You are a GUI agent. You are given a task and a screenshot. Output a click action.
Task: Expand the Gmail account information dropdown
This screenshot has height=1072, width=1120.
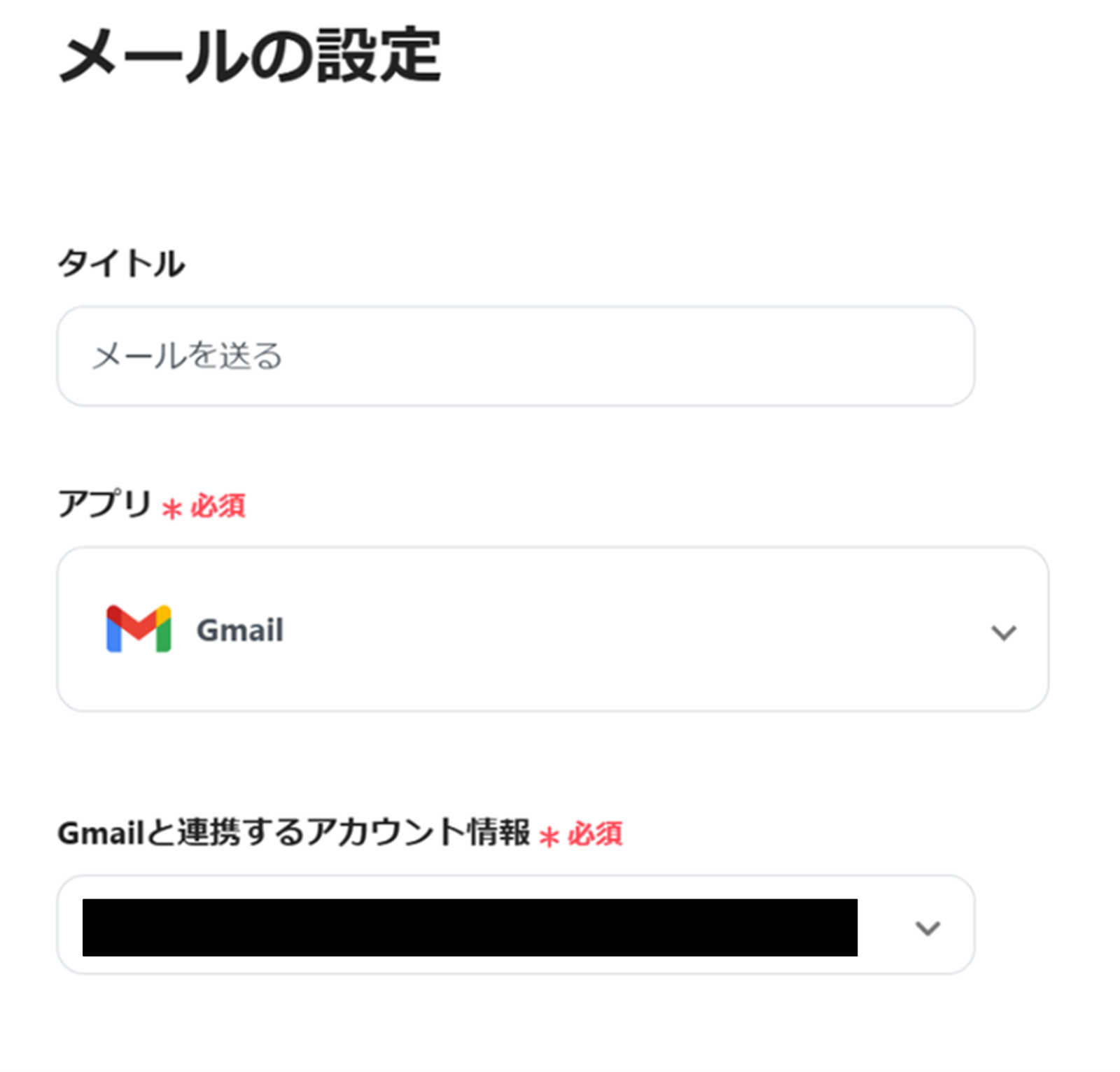coord(927,927)
